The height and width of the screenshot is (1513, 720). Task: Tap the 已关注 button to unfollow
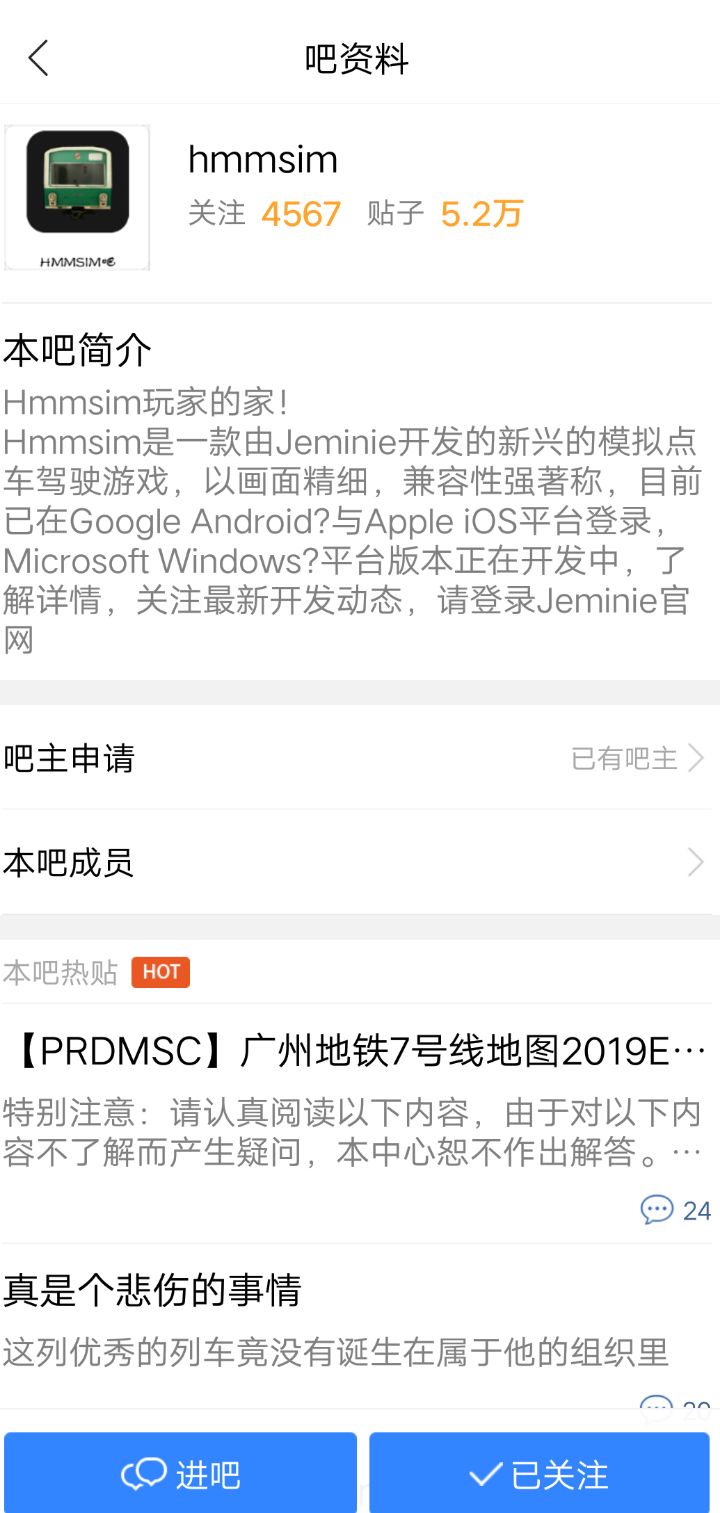[539, 1474]
